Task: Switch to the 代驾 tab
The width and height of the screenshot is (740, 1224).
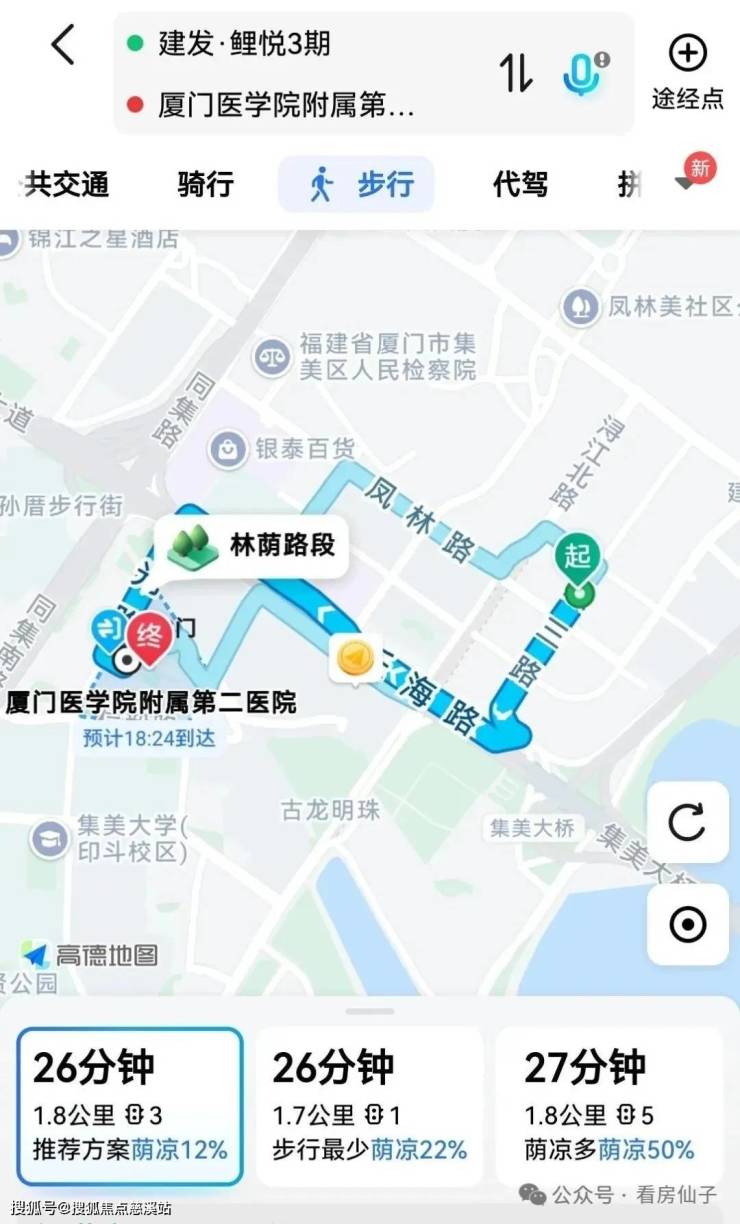Action: pyautogui.click(x=520, y=184)
